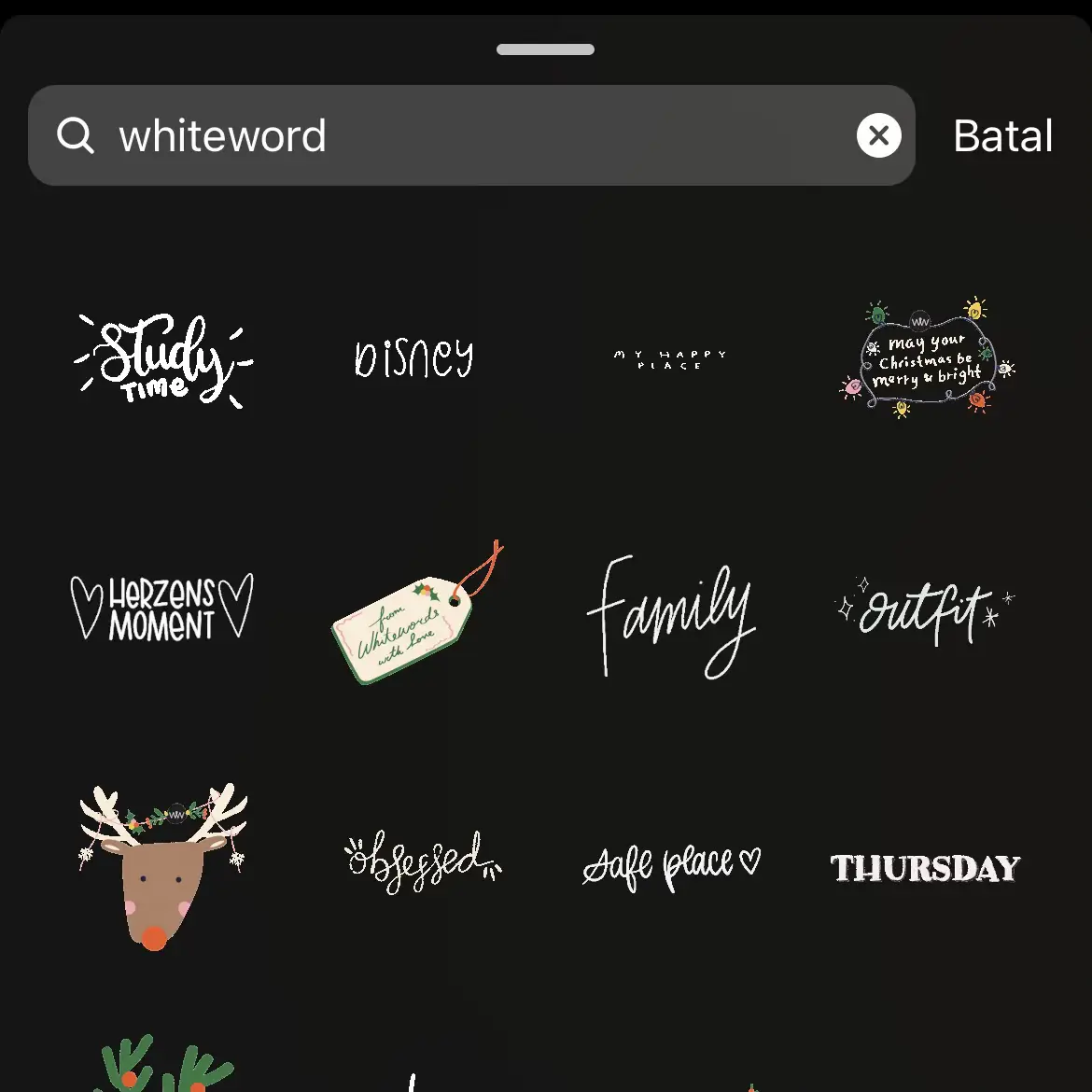Choose the My Happy Place sticker
The width and height of the screenshot is (1092, 1092).
pyautogui.click(x=669, y=360)
